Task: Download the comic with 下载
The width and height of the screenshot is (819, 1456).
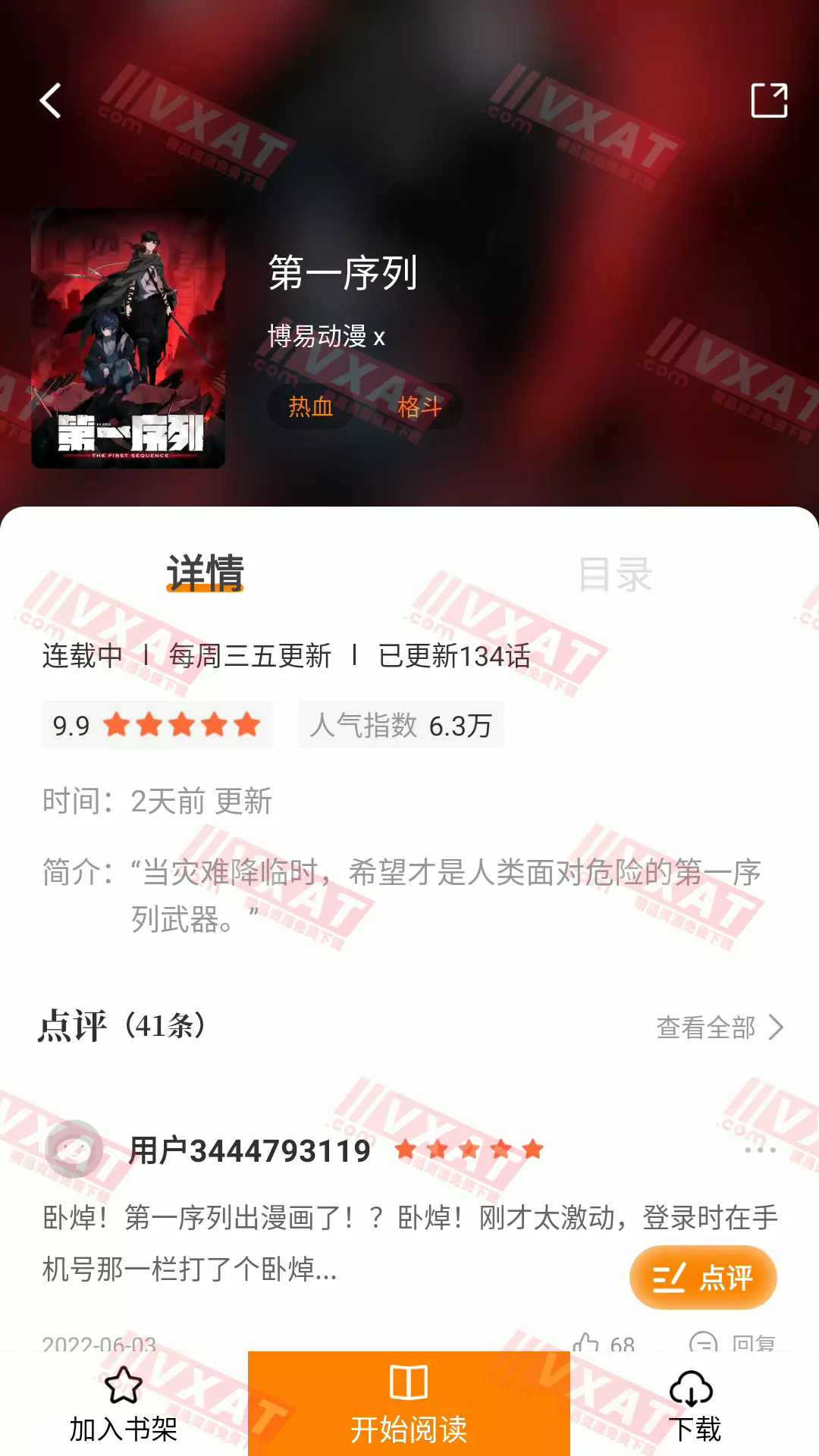Action: (x=693, y=1405)
